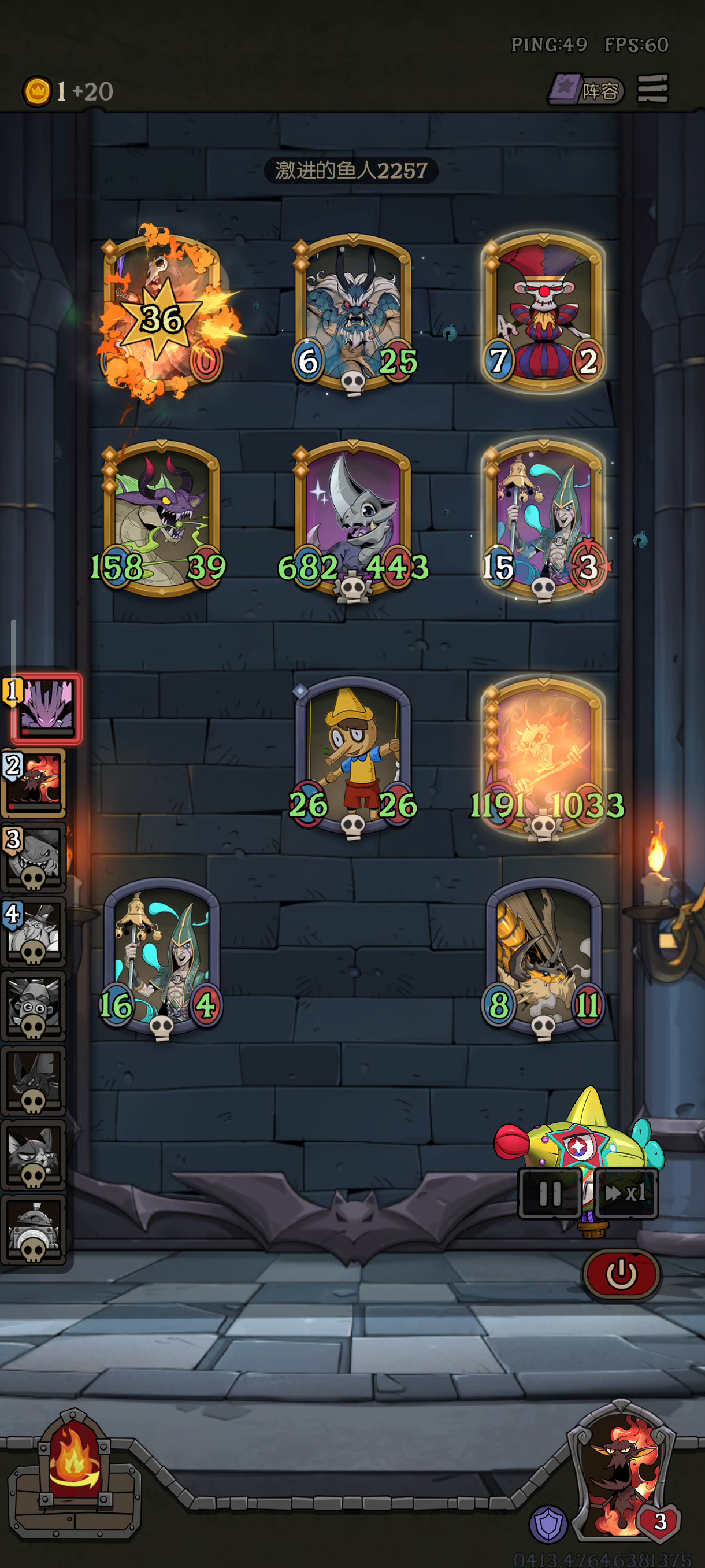Open the 阵容 lineup book
This screenshot has width=705, height=1568.
[587, 91]
